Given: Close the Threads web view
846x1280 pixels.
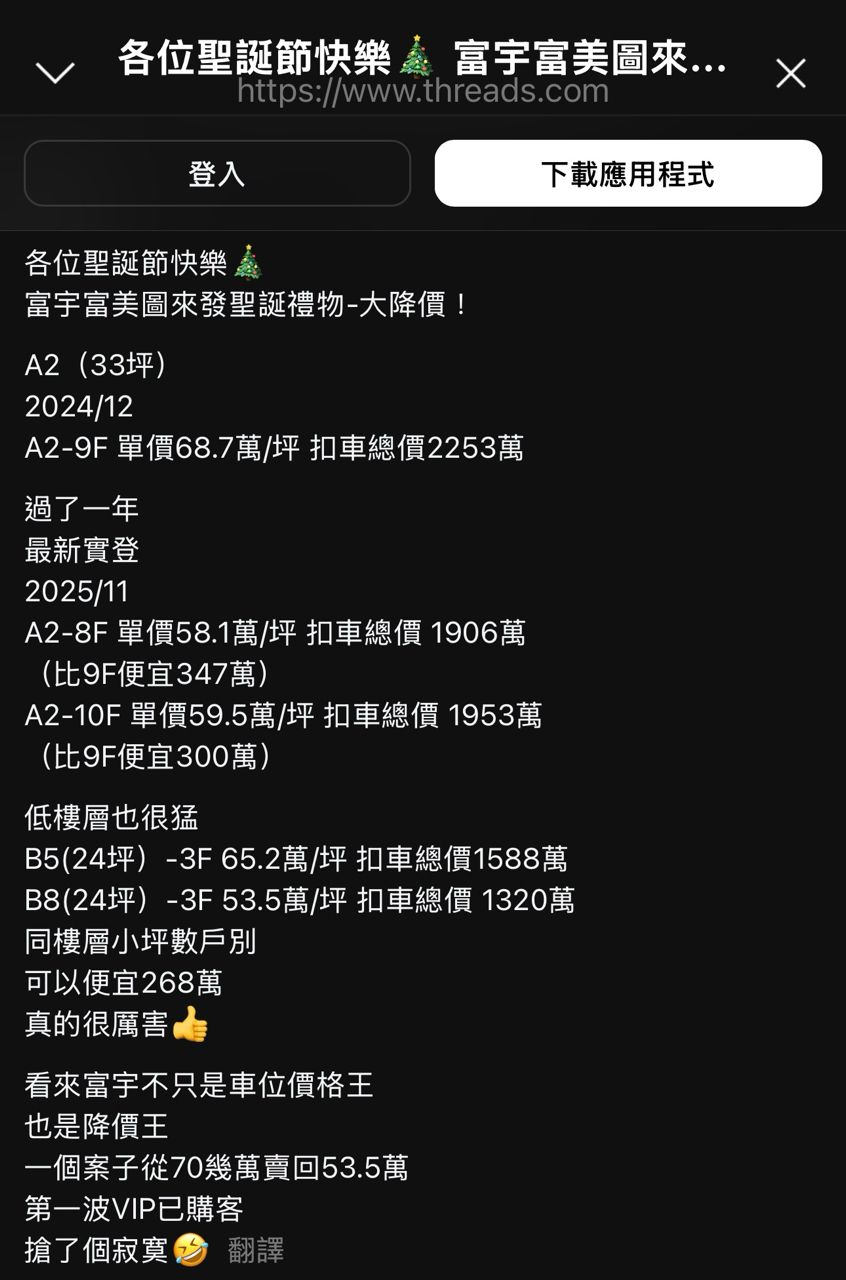Looking at the screenshot, I should coord(790,73).
